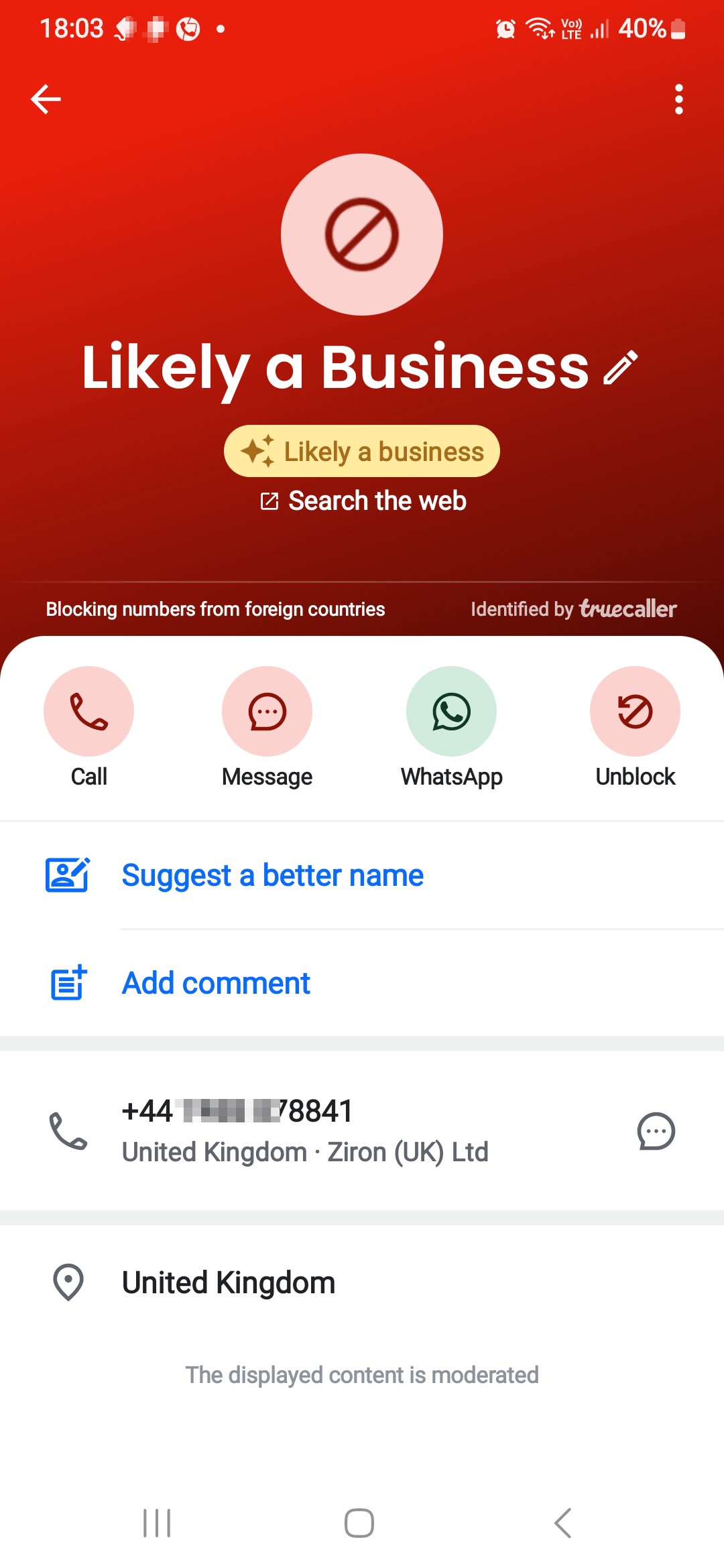Open the three-dot overflow menu
The height and width of the screenshot is (1568, 724).
coord(678,99)
